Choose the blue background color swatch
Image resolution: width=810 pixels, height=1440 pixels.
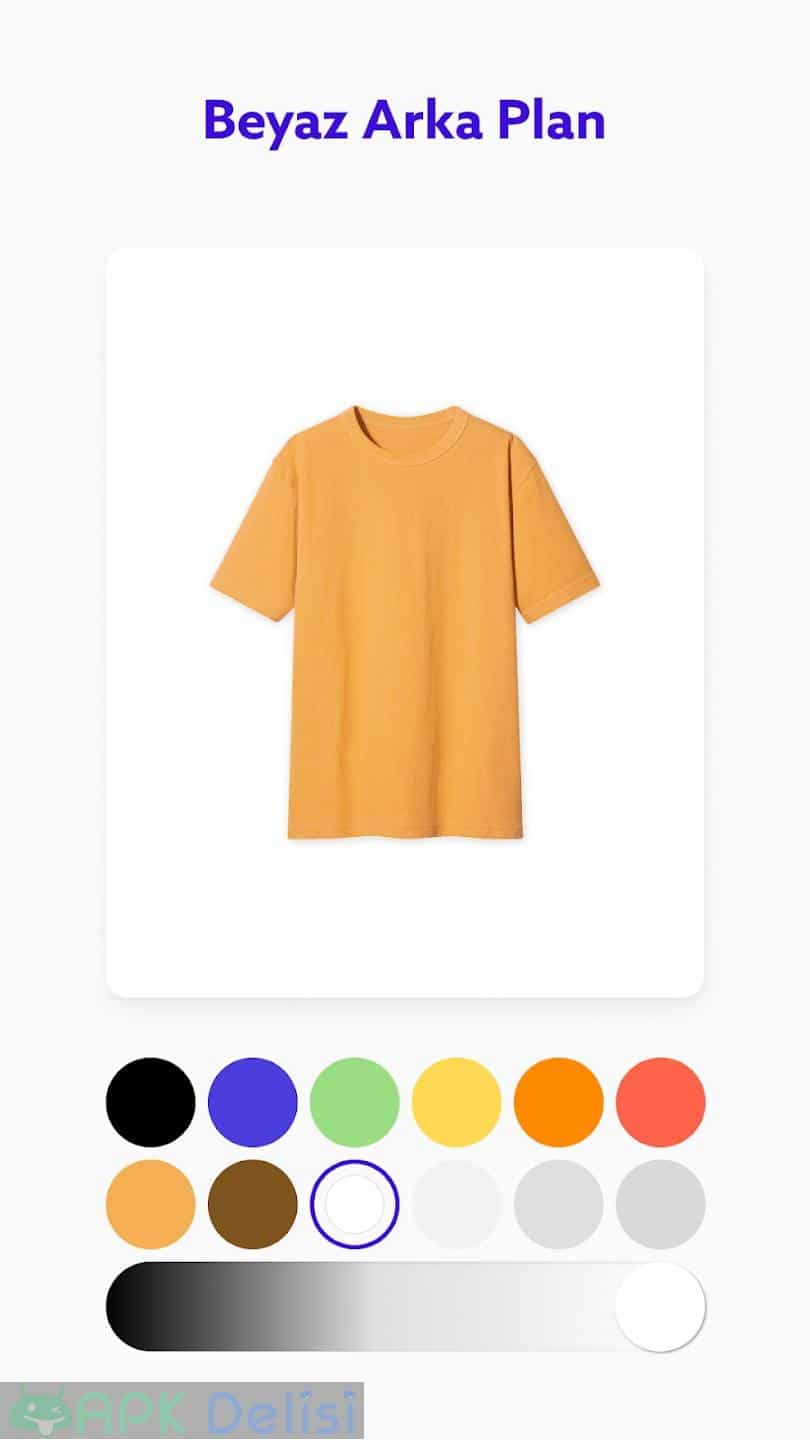(x=252, y=1102)
